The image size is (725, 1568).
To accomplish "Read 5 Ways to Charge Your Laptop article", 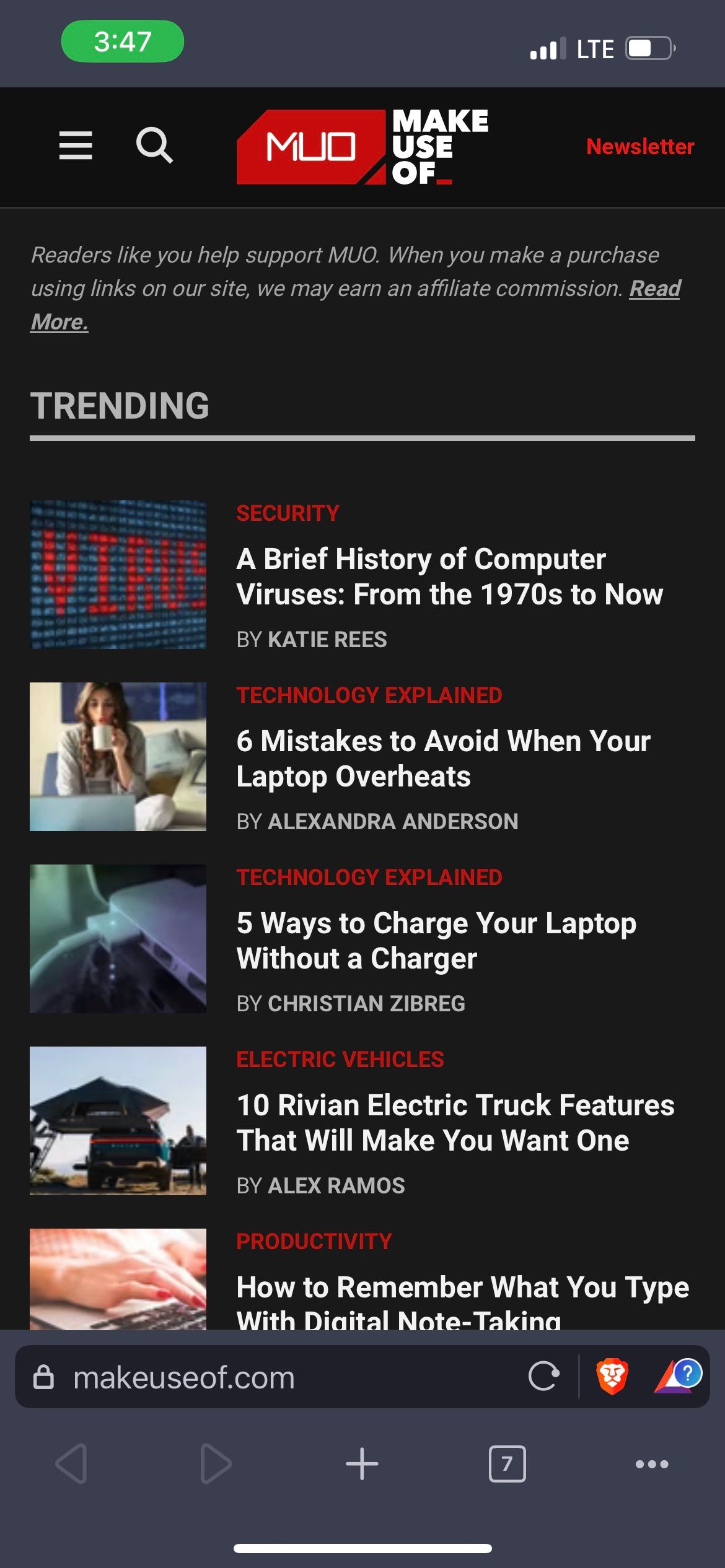I will pyautogui.click(x=436, y=941).
